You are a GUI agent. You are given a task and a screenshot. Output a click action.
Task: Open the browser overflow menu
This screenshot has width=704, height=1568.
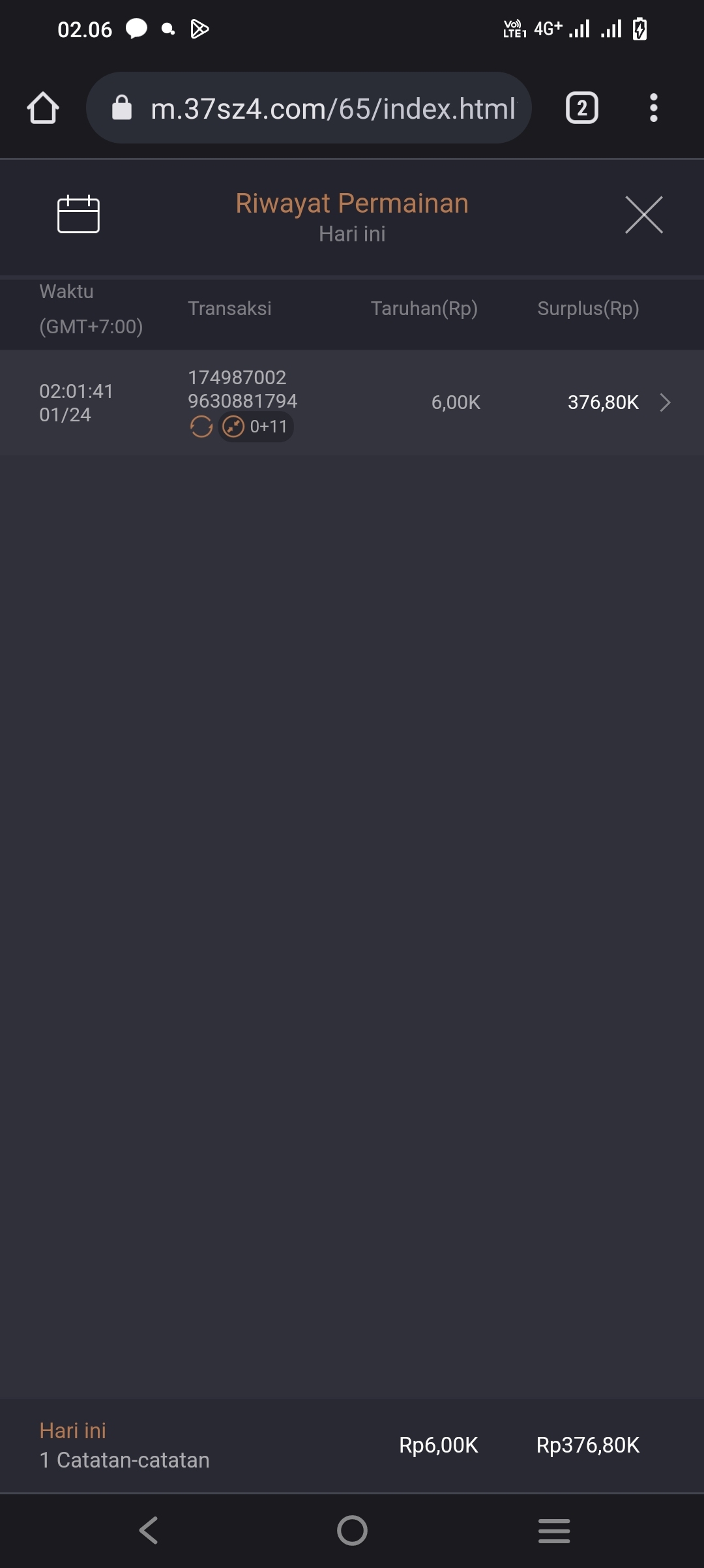653,108
